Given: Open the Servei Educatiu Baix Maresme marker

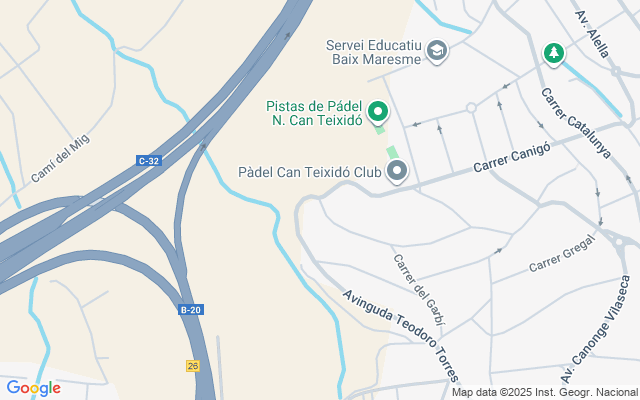Looking at the screenshot, I should tap(437, 50).
